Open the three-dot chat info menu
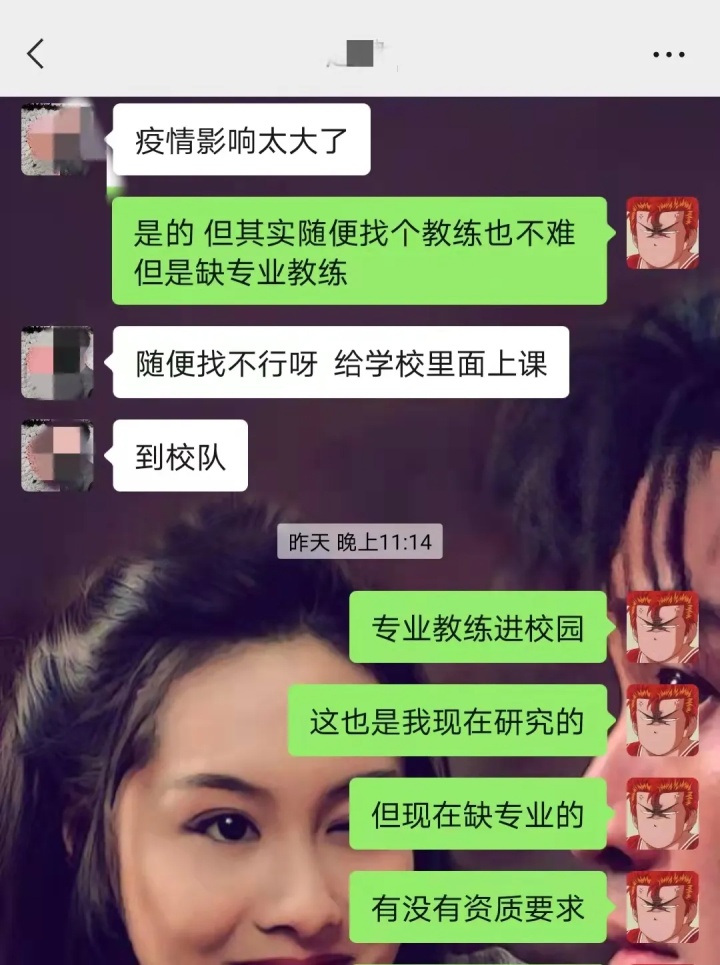This screenshot has width=720, height=965. click(668, 54)
